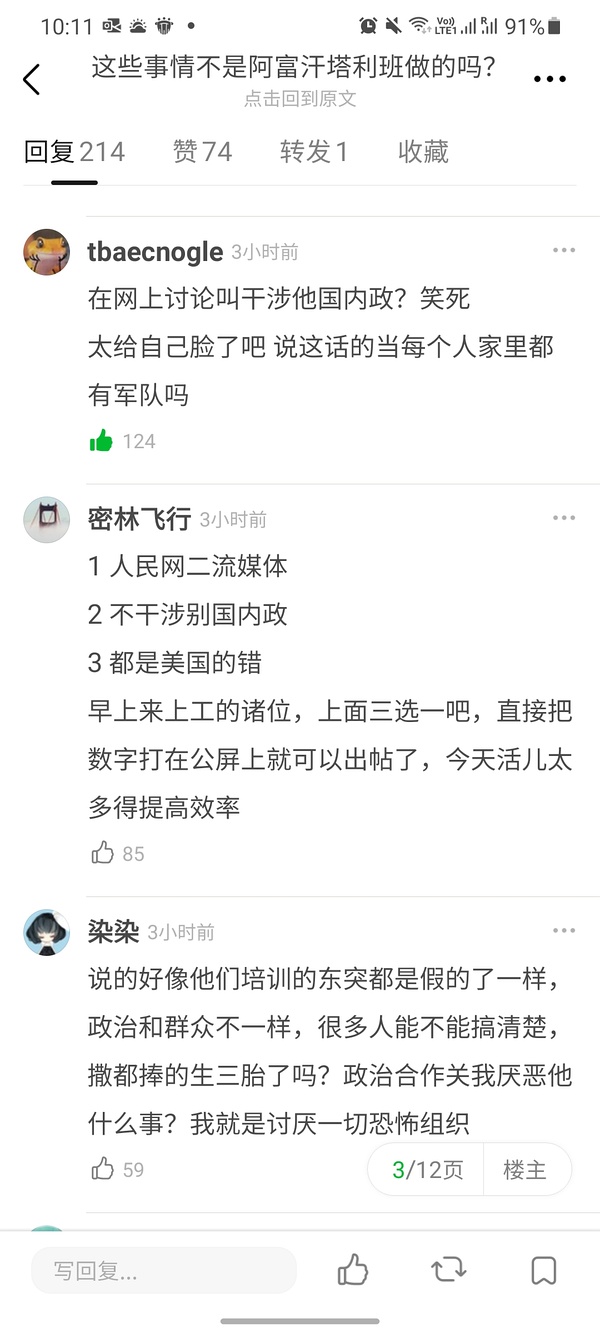
Task: Switch to the 回复 214 tab
Action: coord(75,152)
